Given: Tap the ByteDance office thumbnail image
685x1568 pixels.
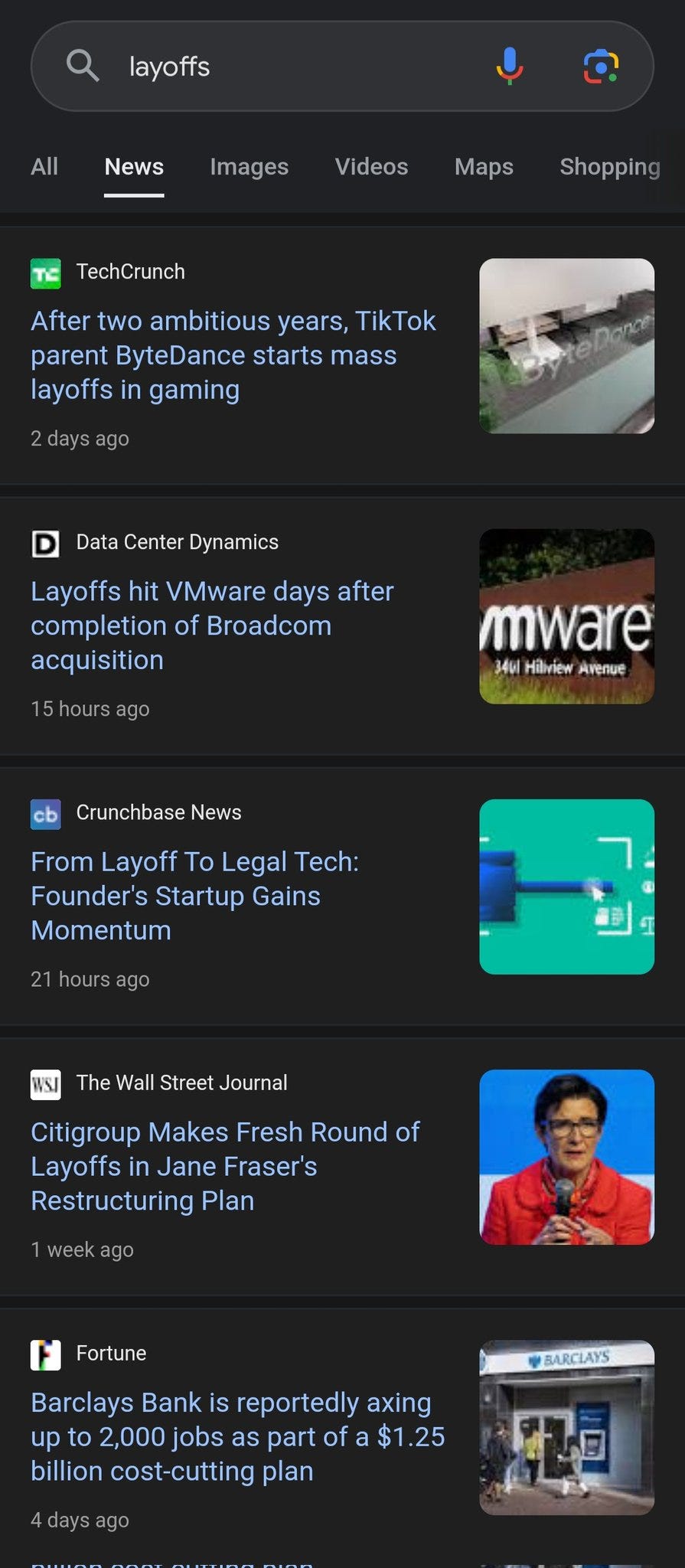Looking at the screenshot, I should 566,346.
